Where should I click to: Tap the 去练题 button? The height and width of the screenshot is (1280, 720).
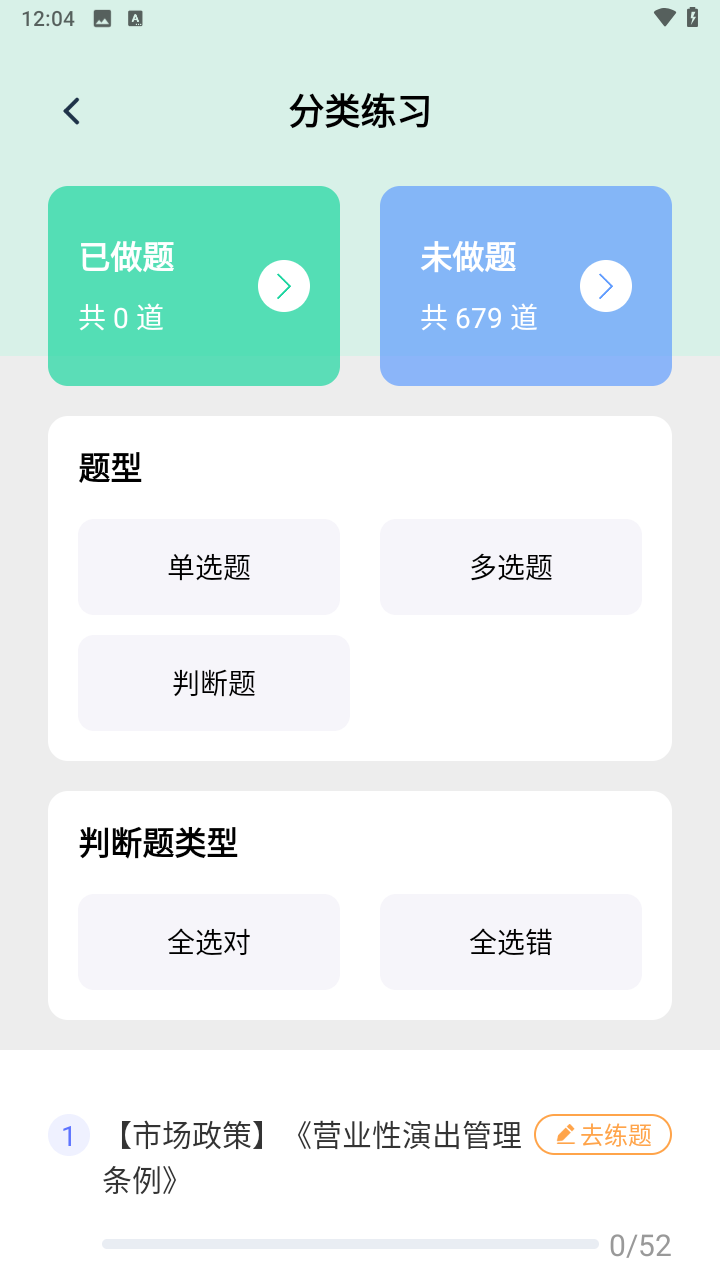(603, 1134)
